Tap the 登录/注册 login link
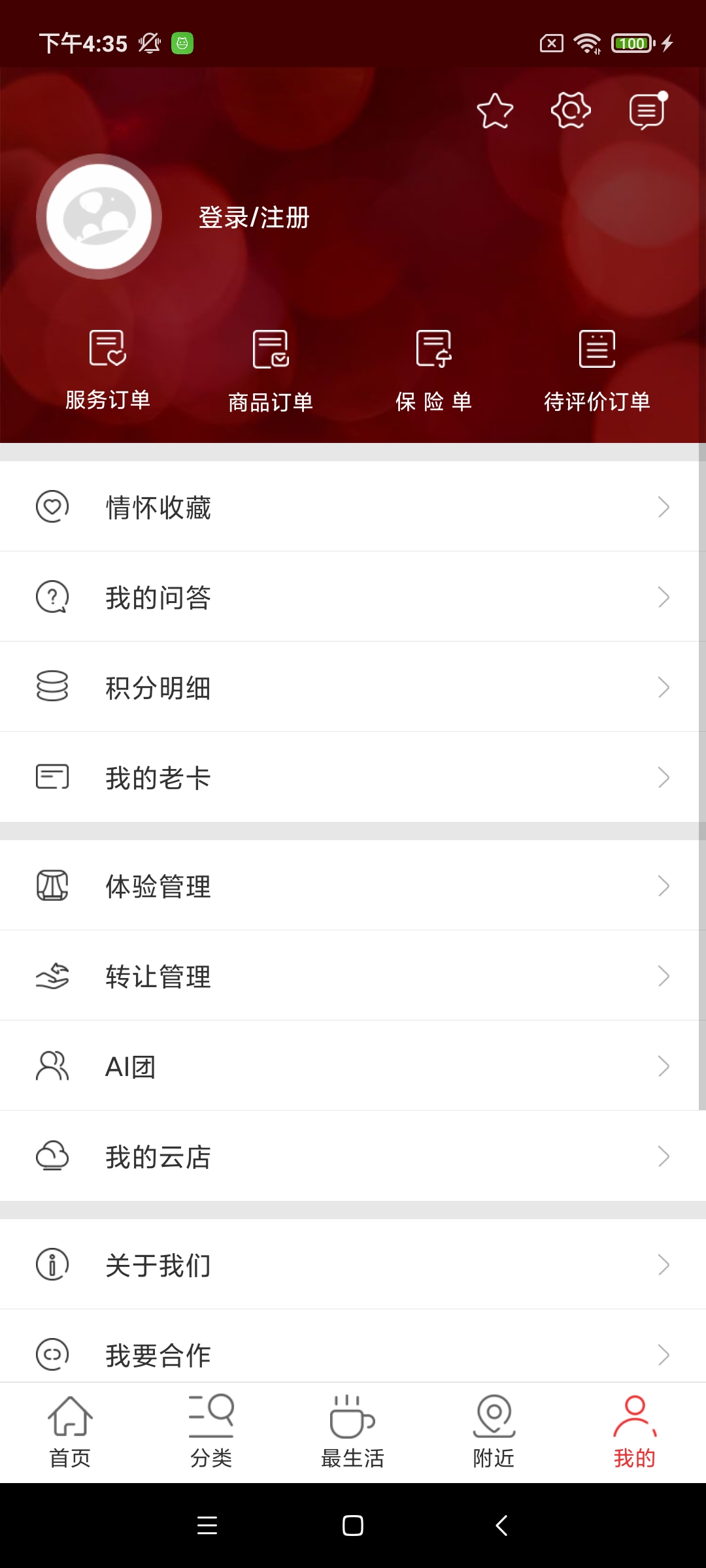706x1568 pixels. tap(254, 218)
